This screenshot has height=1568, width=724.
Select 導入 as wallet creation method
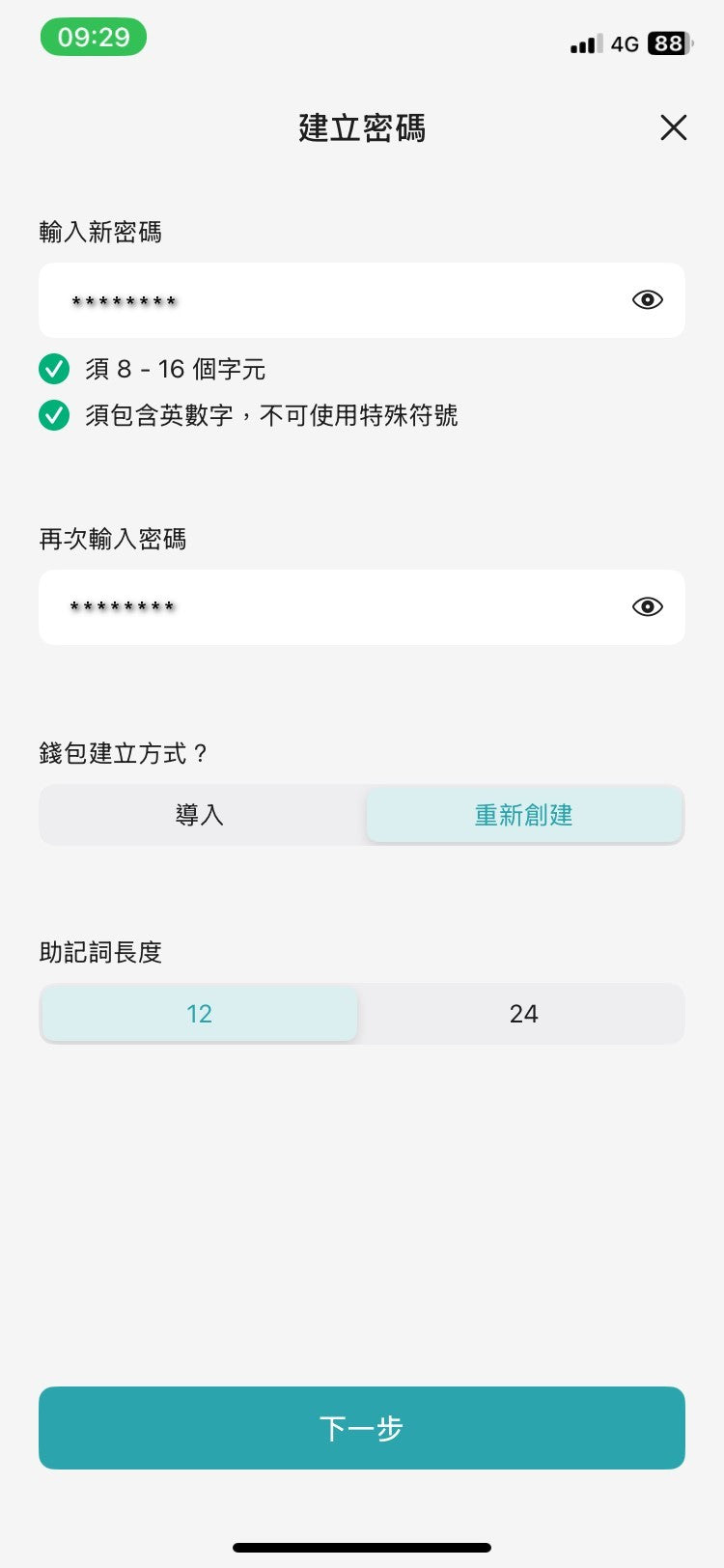click(x=200, y=815)
